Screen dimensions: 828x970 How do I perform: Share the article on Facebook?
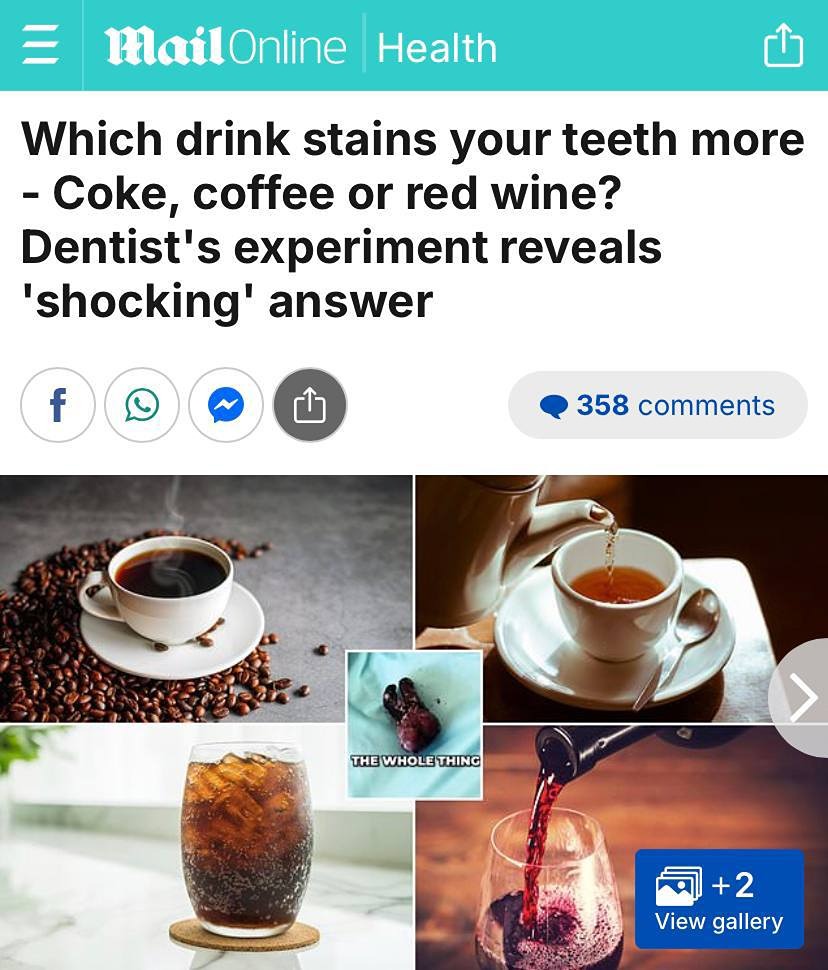[x=58, y=405]
